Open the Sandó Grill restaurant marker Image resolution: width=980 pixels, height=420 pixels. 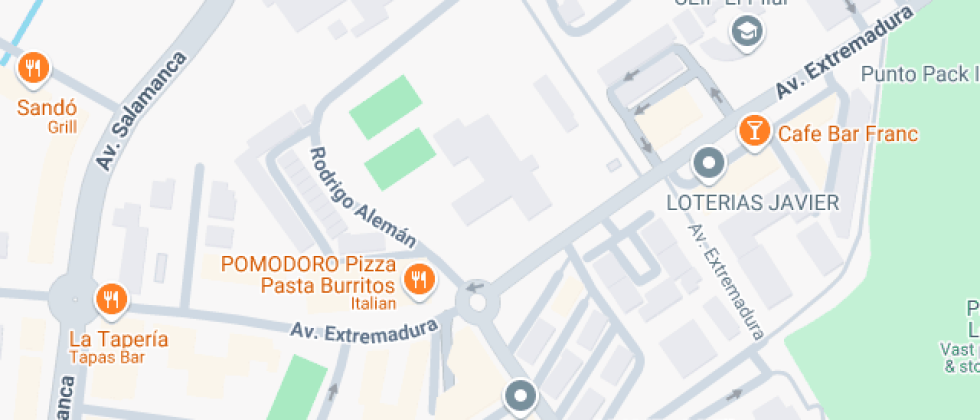(x=35, y=69)
